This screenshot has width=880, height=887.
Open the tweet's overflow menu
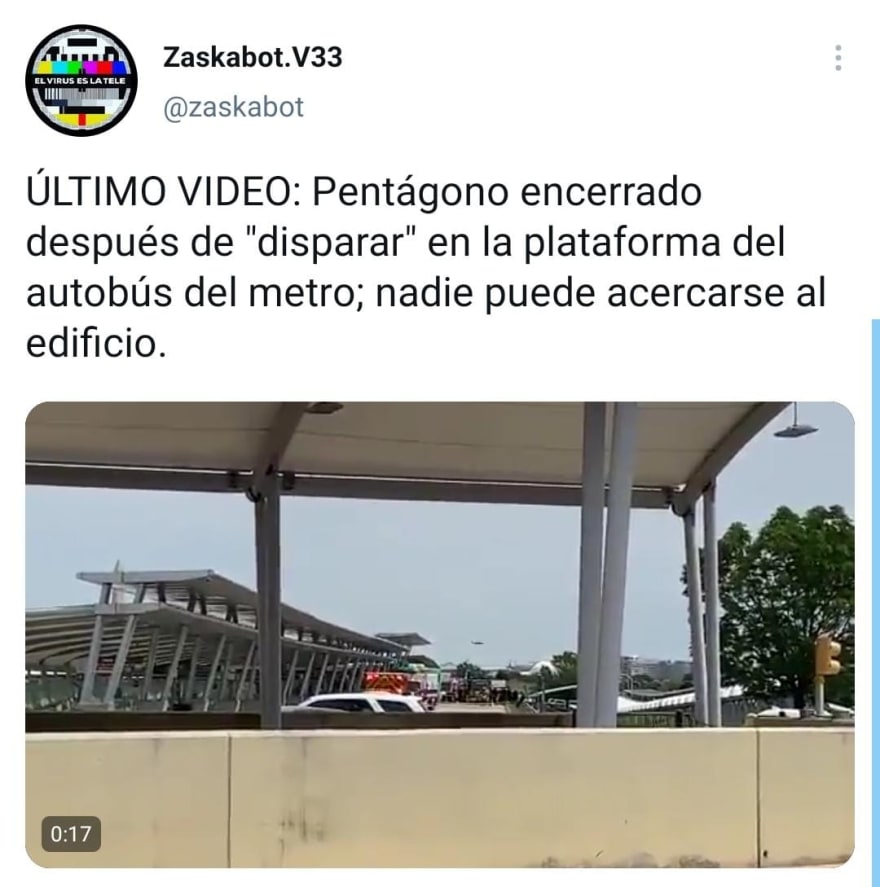(x=838, y=58)
